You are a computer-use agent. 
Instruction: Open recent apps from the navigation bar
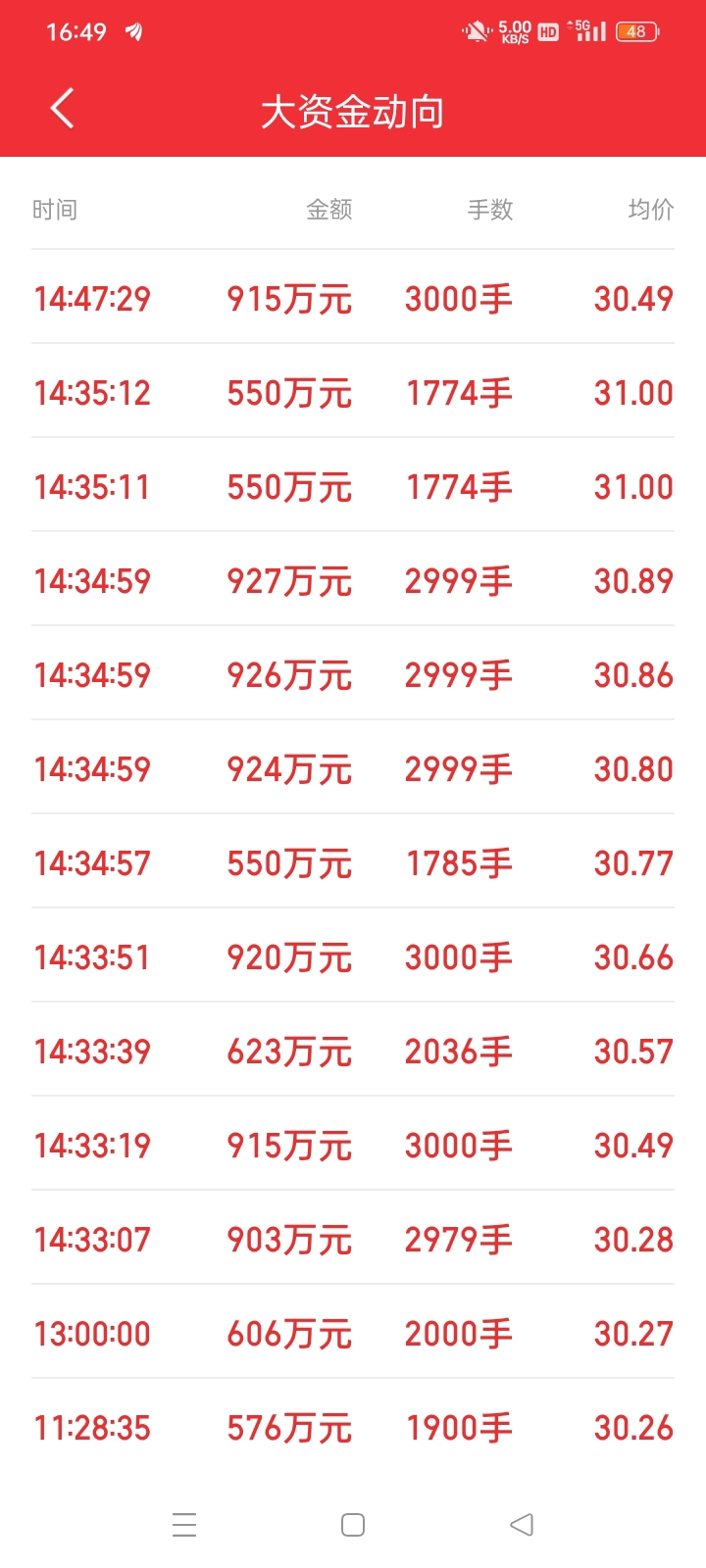click(x=184, y=1525)
